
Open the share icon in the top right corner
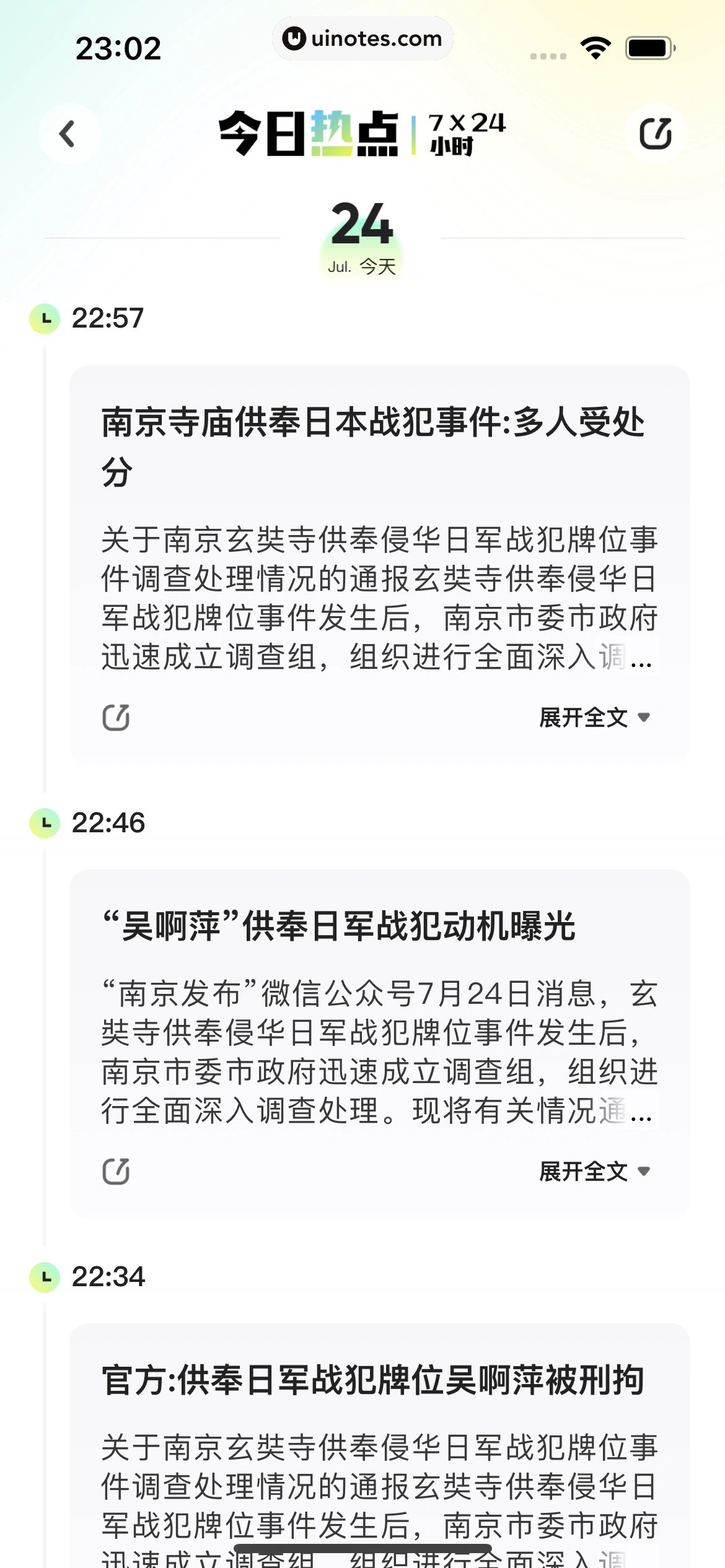point(657,134)
